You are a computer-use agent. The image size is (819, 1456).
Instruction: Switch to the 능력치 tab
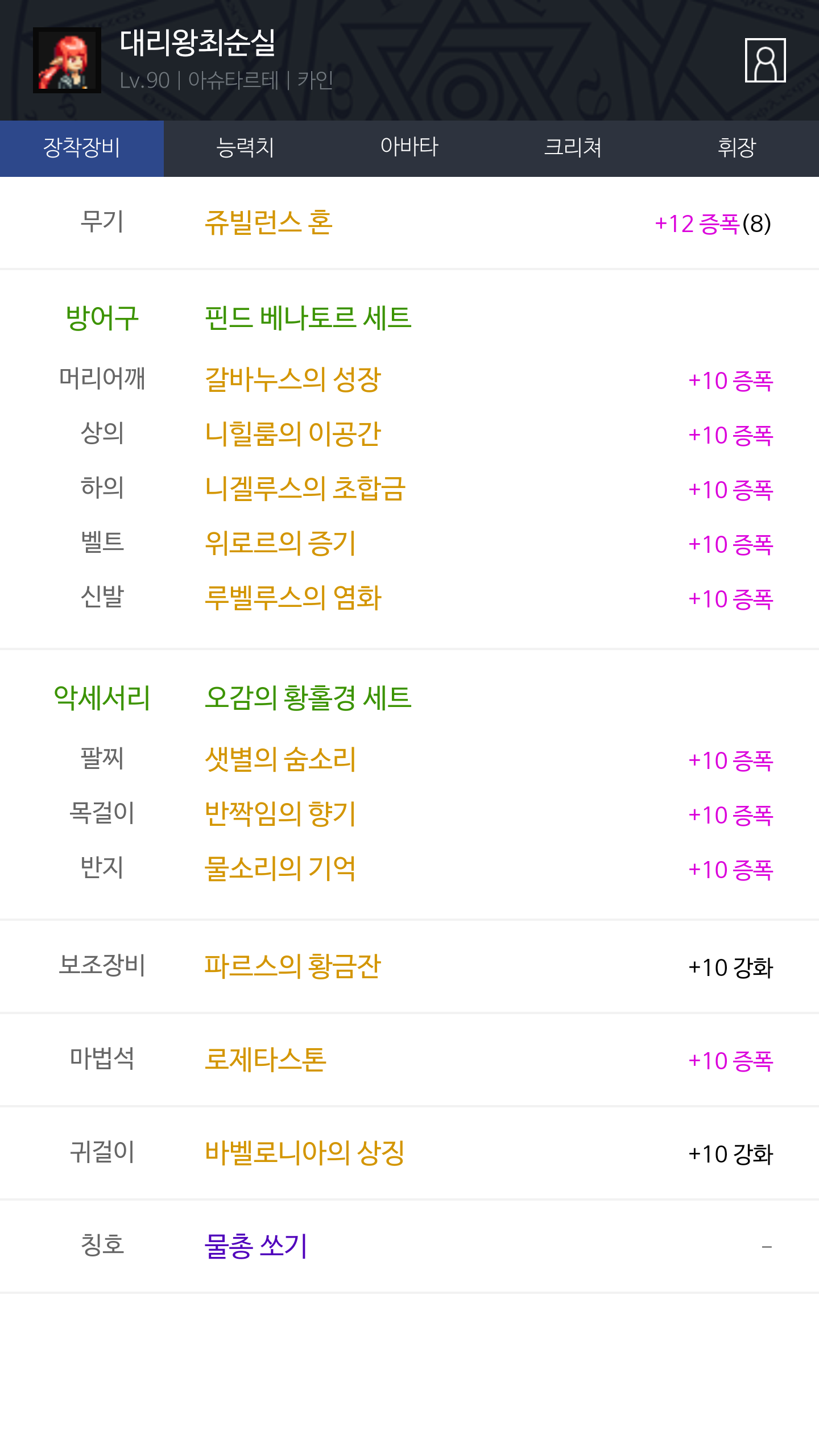click(246, 148)
